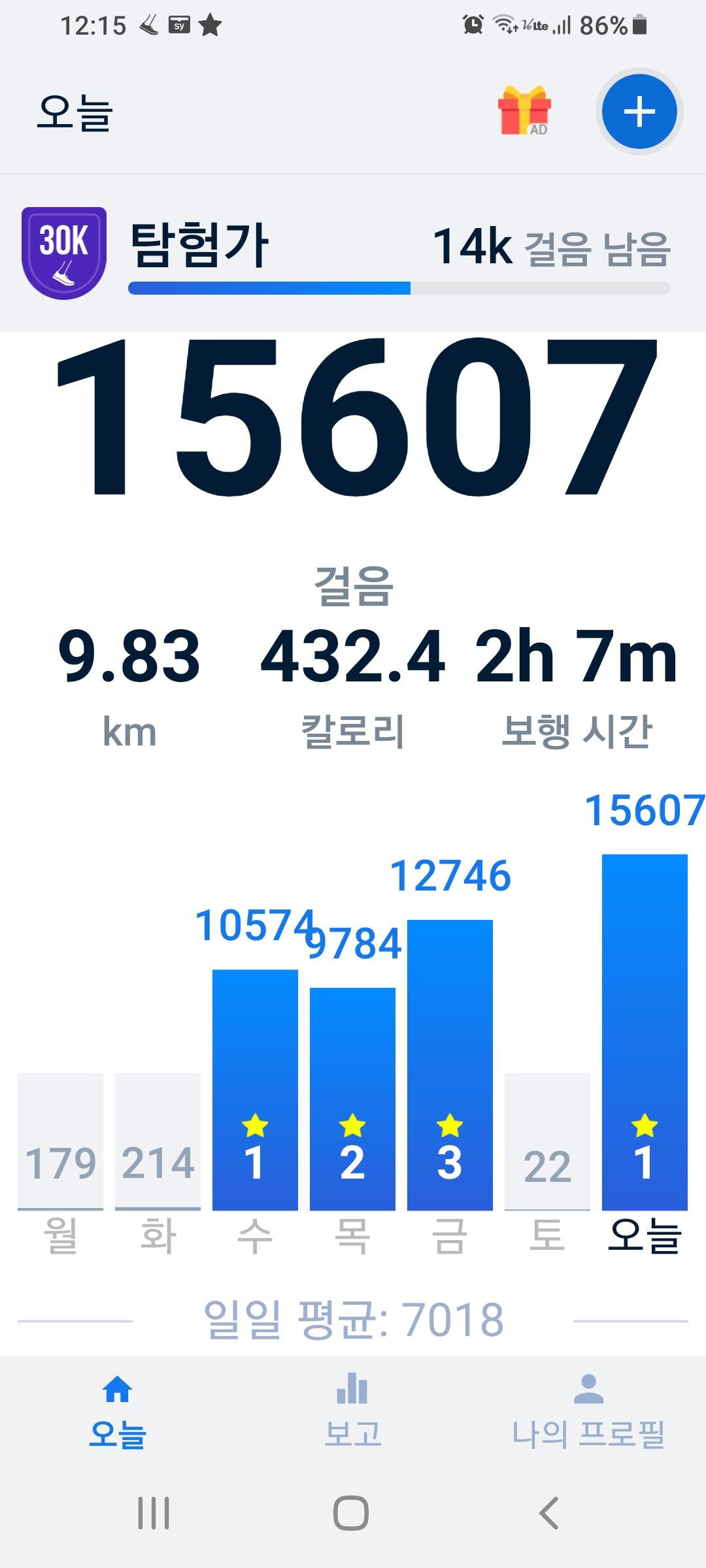Select the 토 bar showing 22 steps
This screenshot has width=706, height=1568.
[547, 1141]
